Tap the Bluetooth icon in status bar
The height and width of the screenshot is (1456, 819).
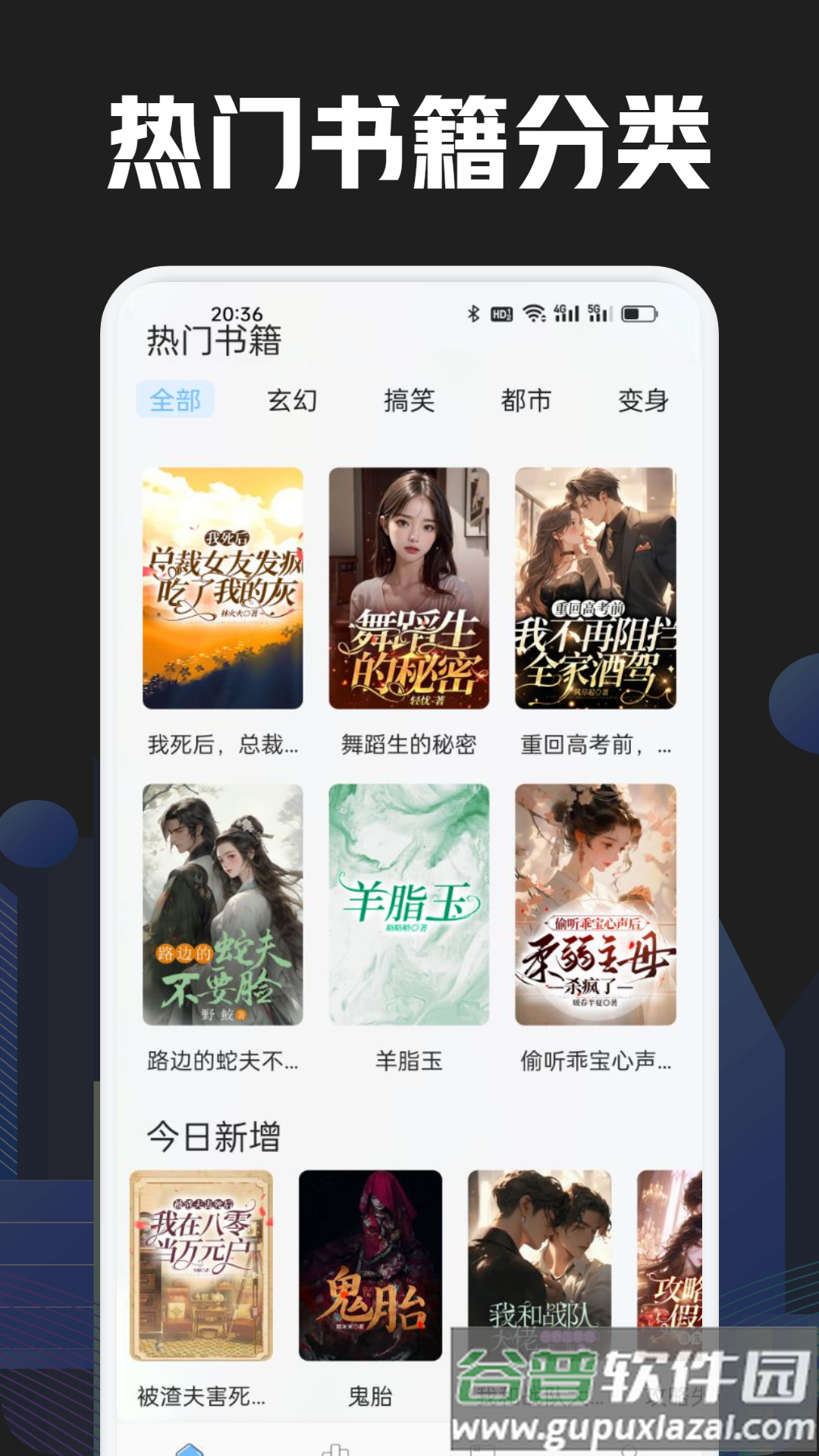coord(474,312)
